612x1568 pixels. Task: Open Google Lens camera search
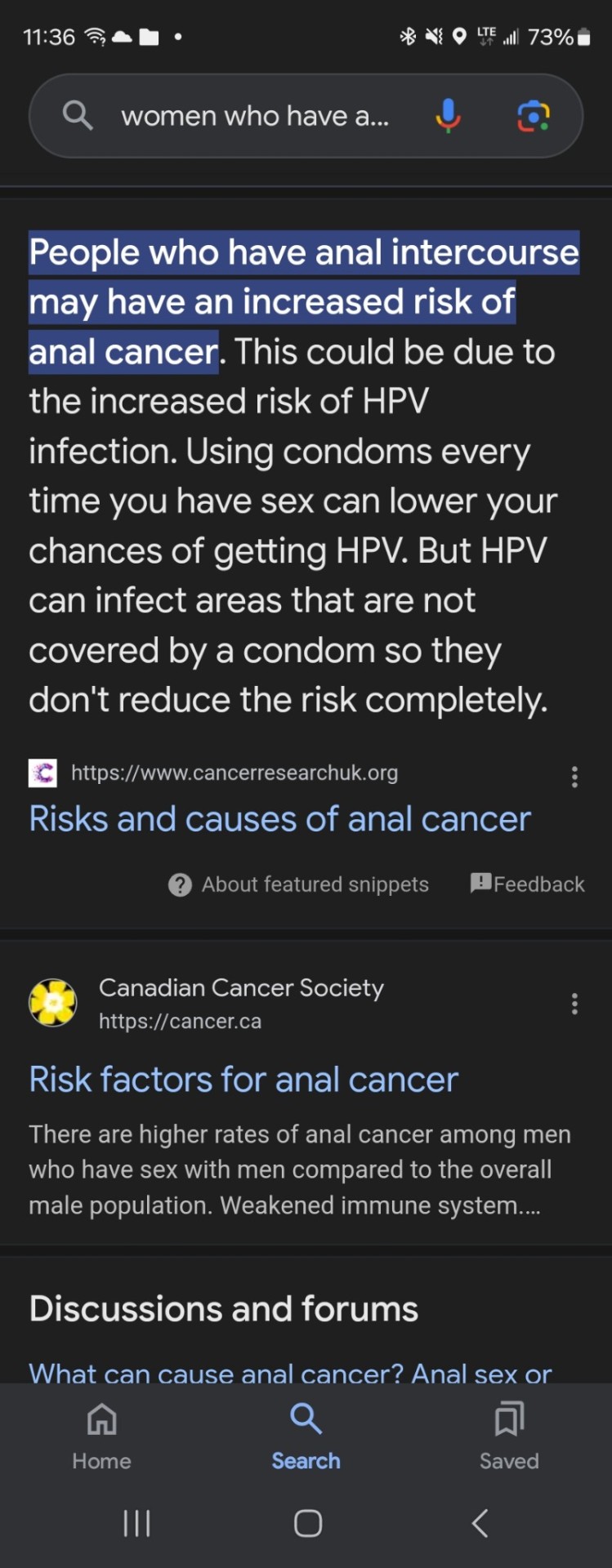tap(533, 116)
